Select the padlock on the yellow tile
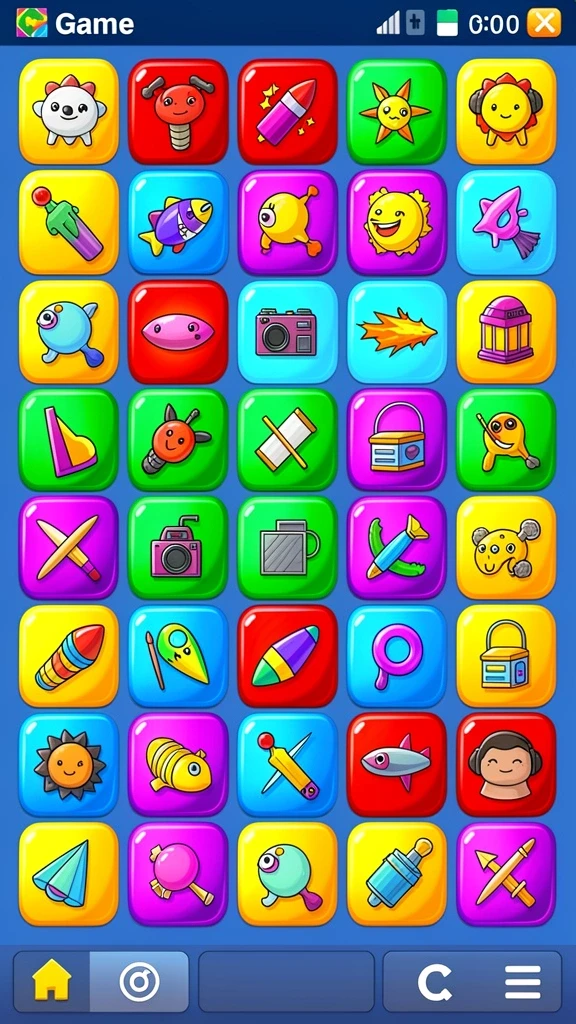Viewport: 576px width, 1024px height. [x=506, y=656]
